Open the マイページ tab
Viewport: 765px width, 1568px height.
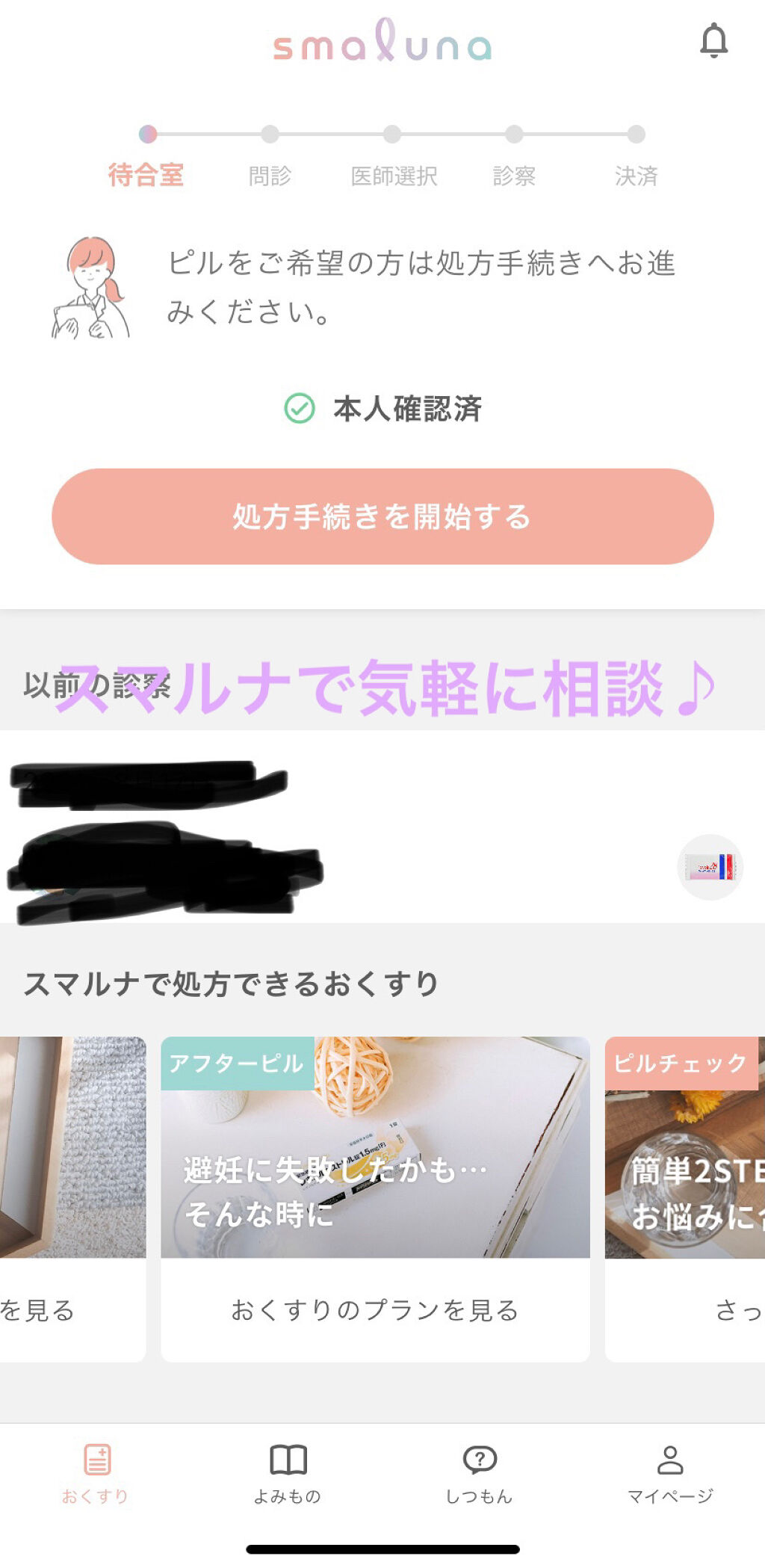(x=670, y=1472)
